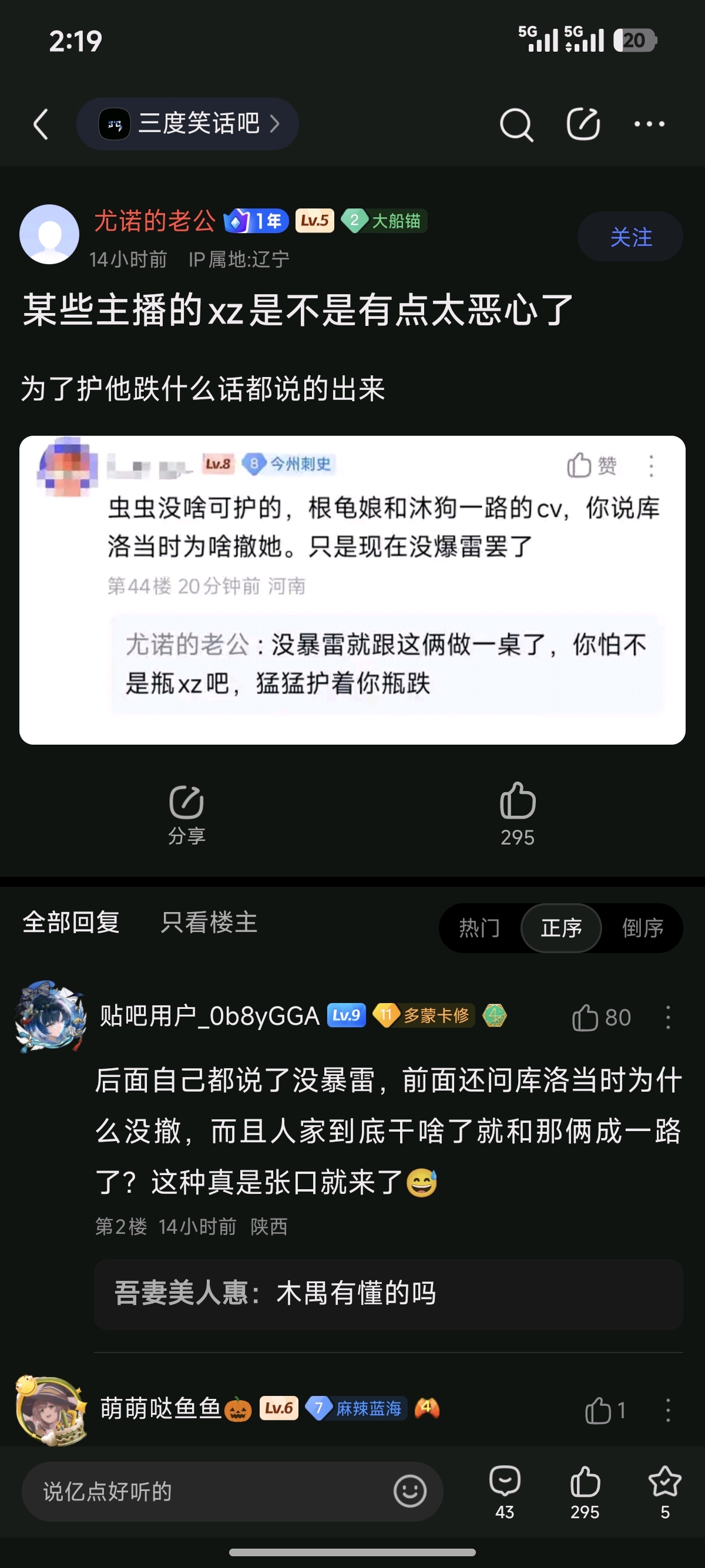This screenshot has height=1568, width=705.
Task: Open search in the top bar
Action: (x=516, y=125)
